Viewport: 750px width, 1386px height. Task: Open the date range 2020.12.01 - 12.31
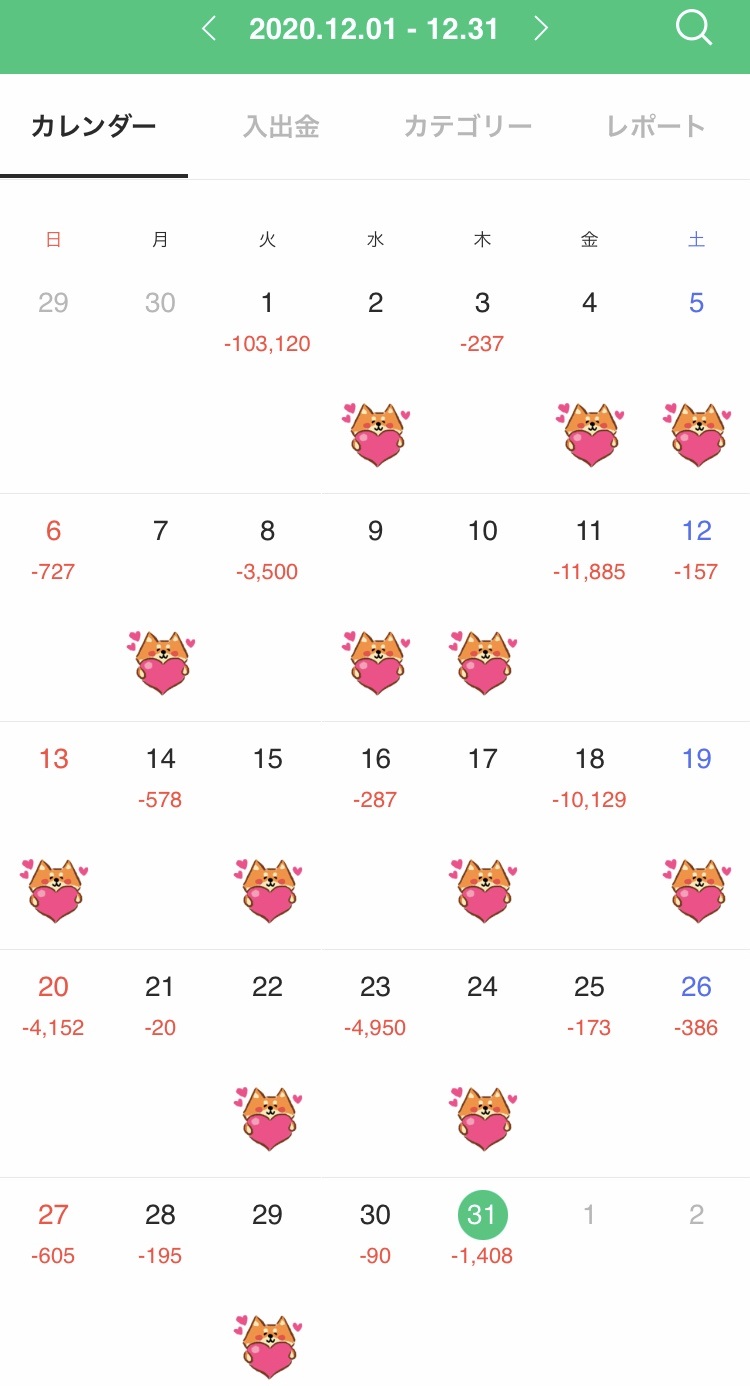coord(374,28)
